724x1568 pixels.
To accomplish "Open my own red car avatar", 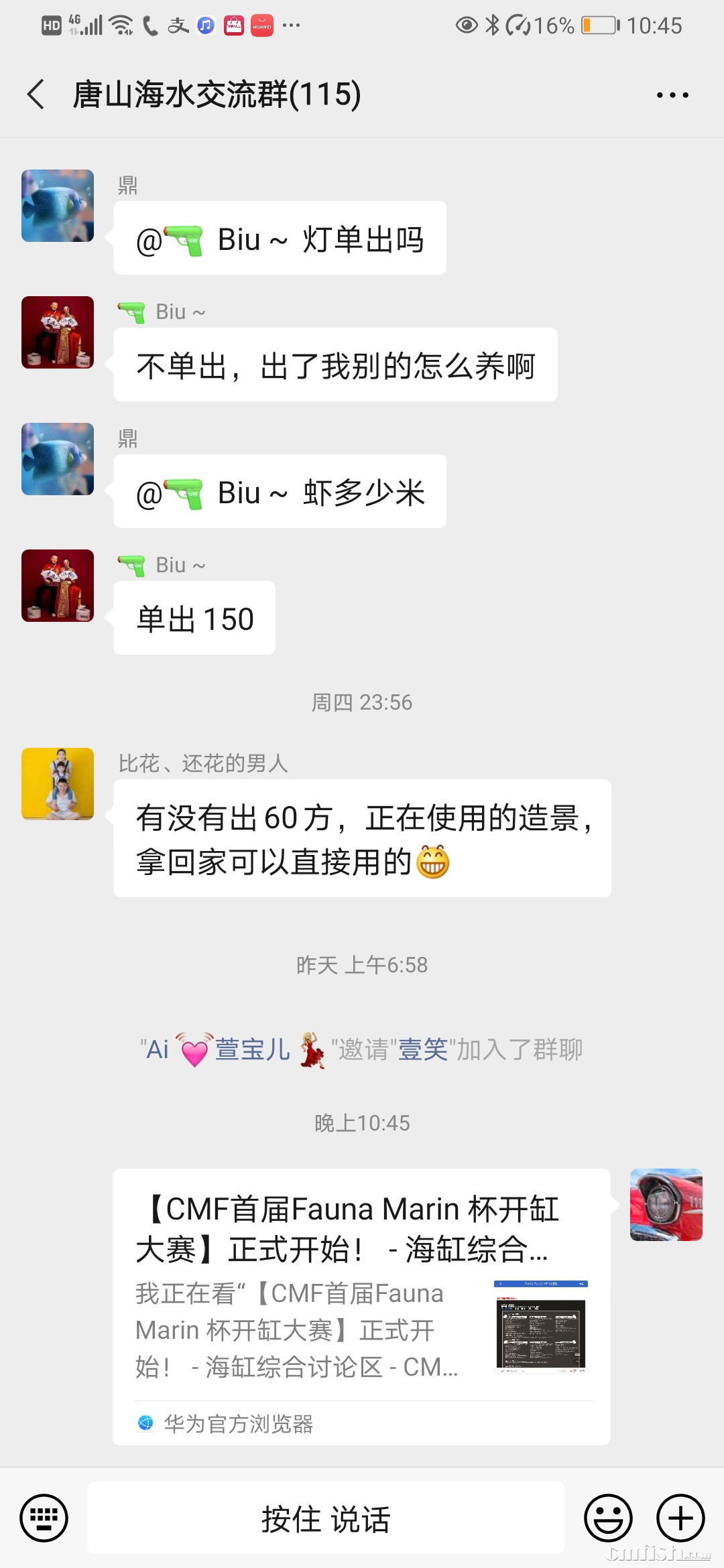I will click(666, 1205).
